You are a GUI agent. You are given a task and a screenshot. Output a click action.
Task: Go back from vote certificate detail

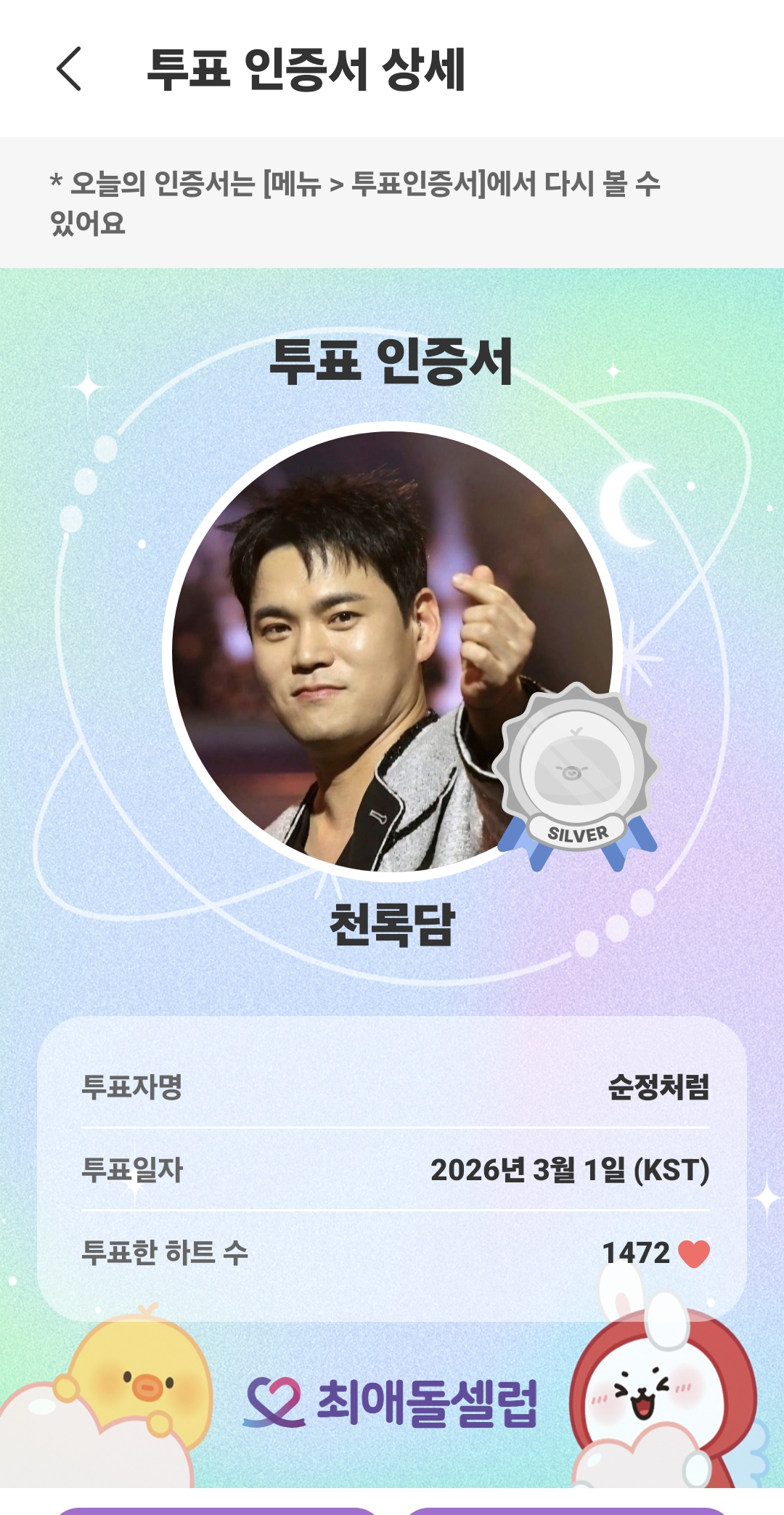(69, 69)
